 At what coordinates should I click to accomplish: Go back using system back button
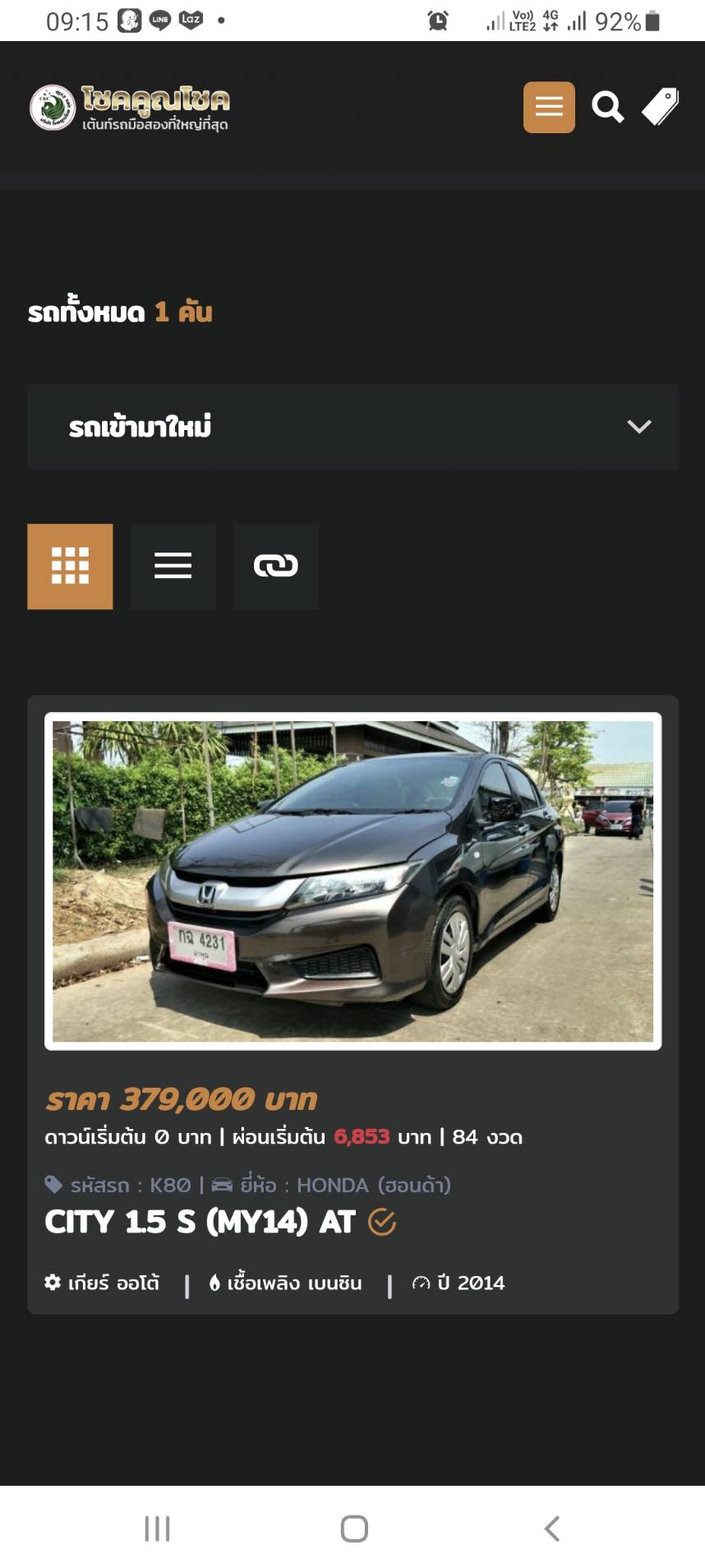coord(551,1528)
